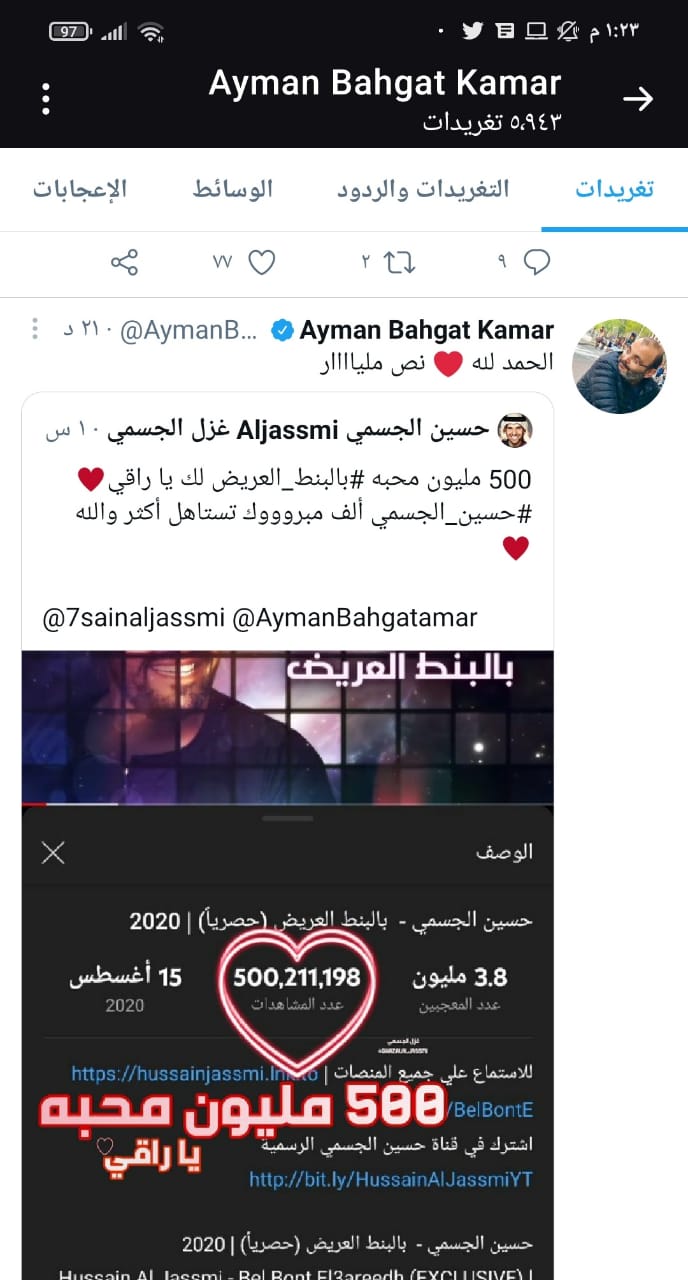
Task: Open the profile overflow menu
Action: [46, 98]
